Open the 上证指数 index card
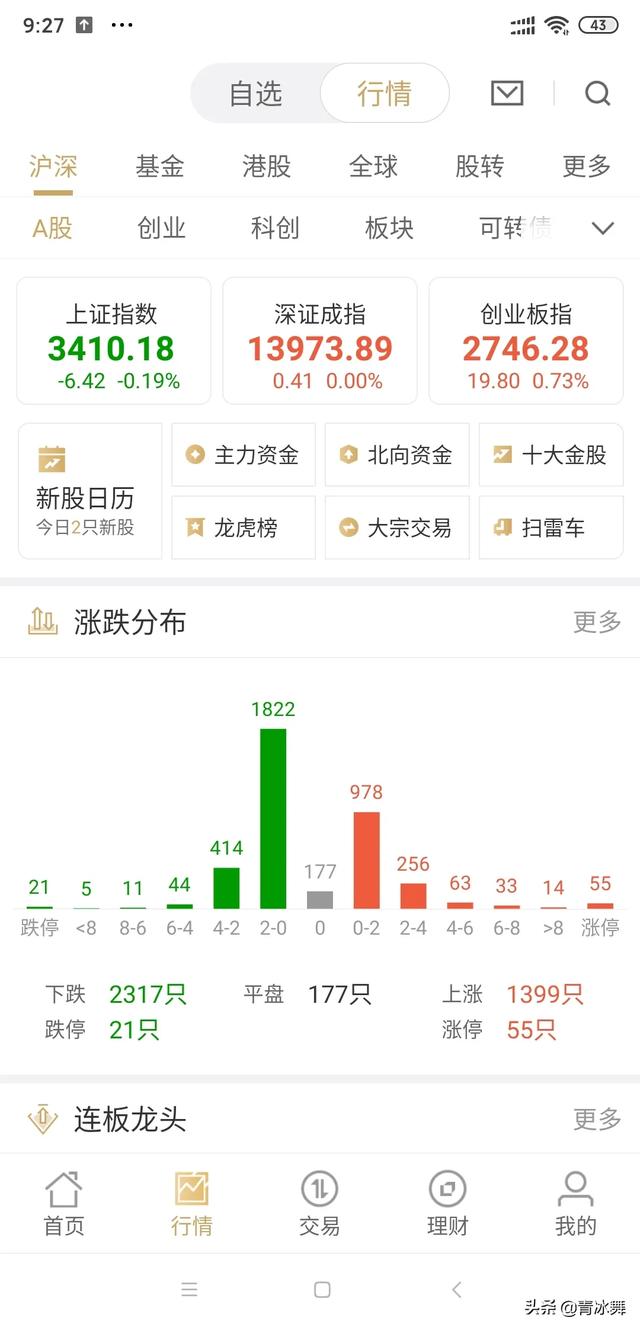Screen dimensions: 640x1330 (x=114, y=341)
